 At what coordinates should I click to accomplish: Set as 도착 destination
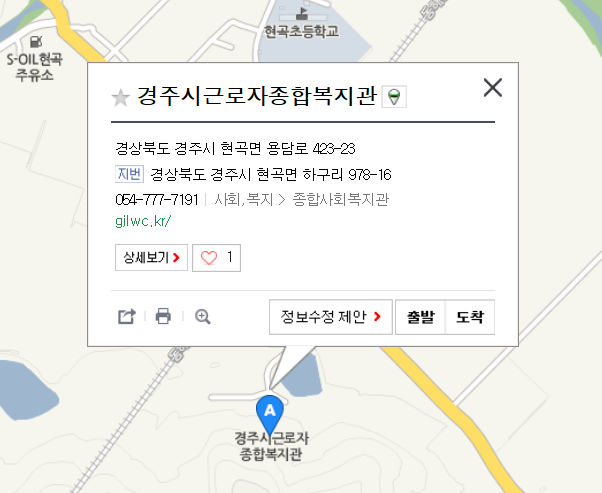point(469,317)
